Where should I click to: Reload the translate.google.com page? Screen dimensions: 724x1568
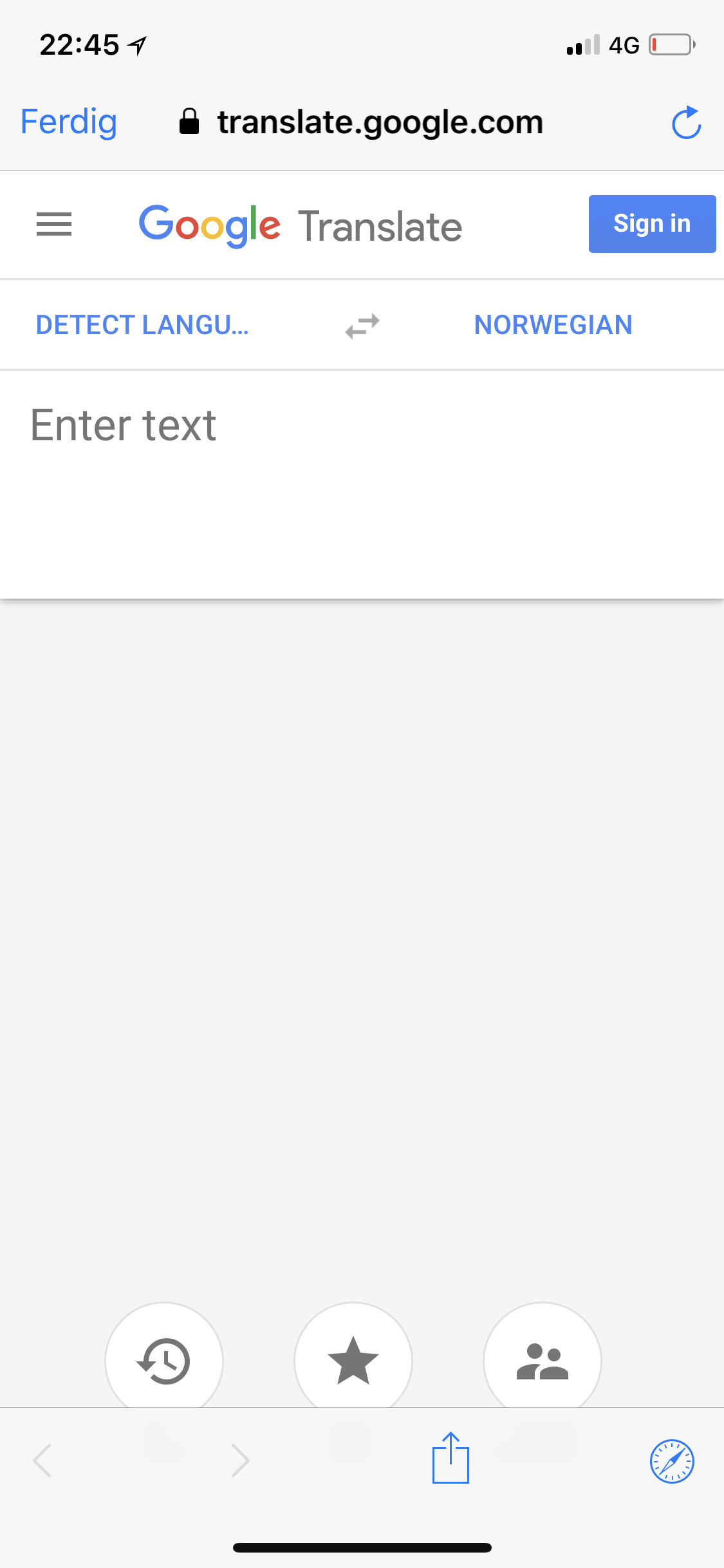pos(686,122)
